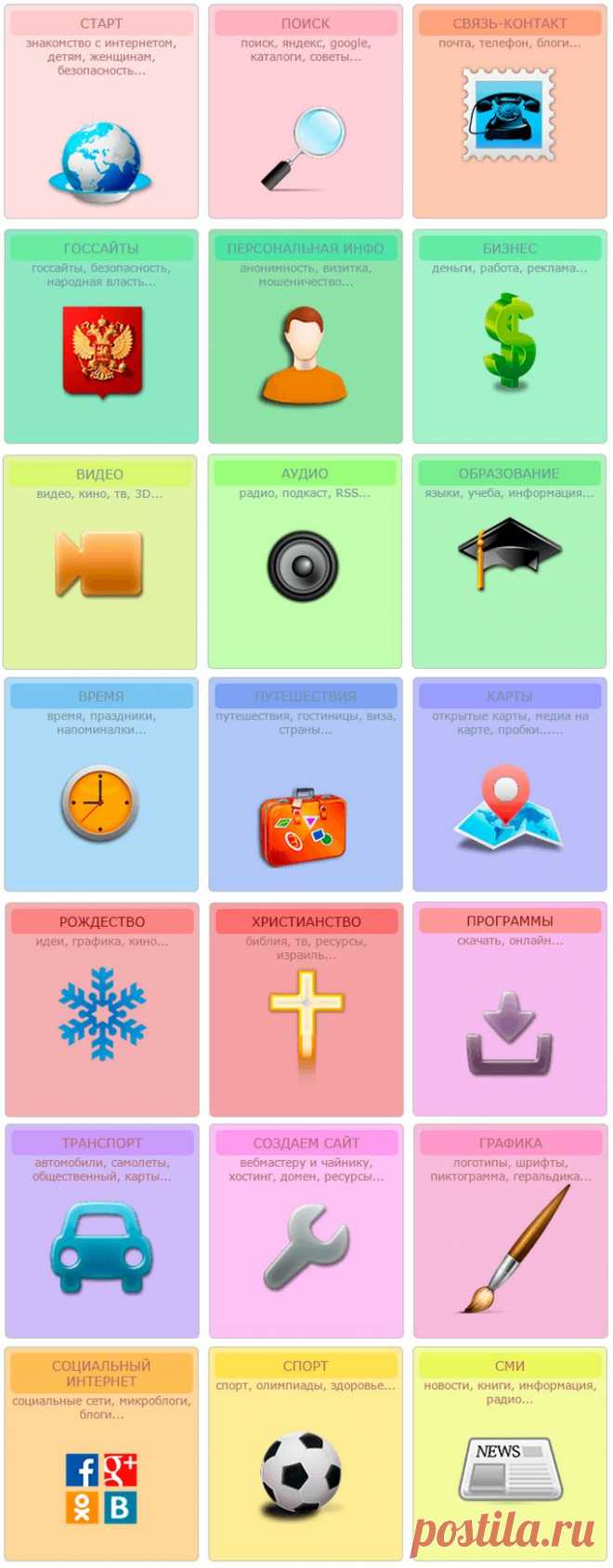Go to the ТРАНСПОРТ category
This screenshot has height=1568, width=613.
(x=102, y=1232)
